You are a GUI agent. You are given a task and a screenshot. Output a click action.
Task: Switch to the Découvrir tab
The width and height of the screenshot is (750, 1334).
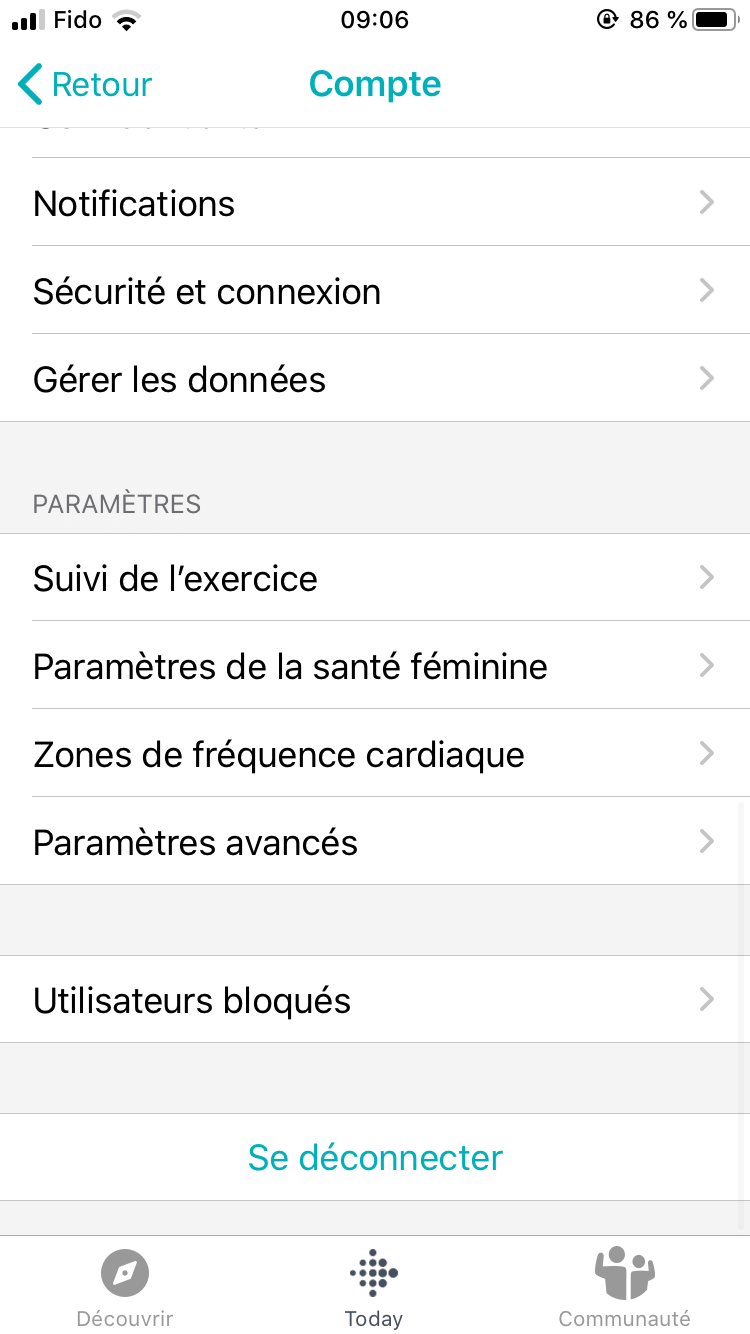click(x=125, y=1288)
